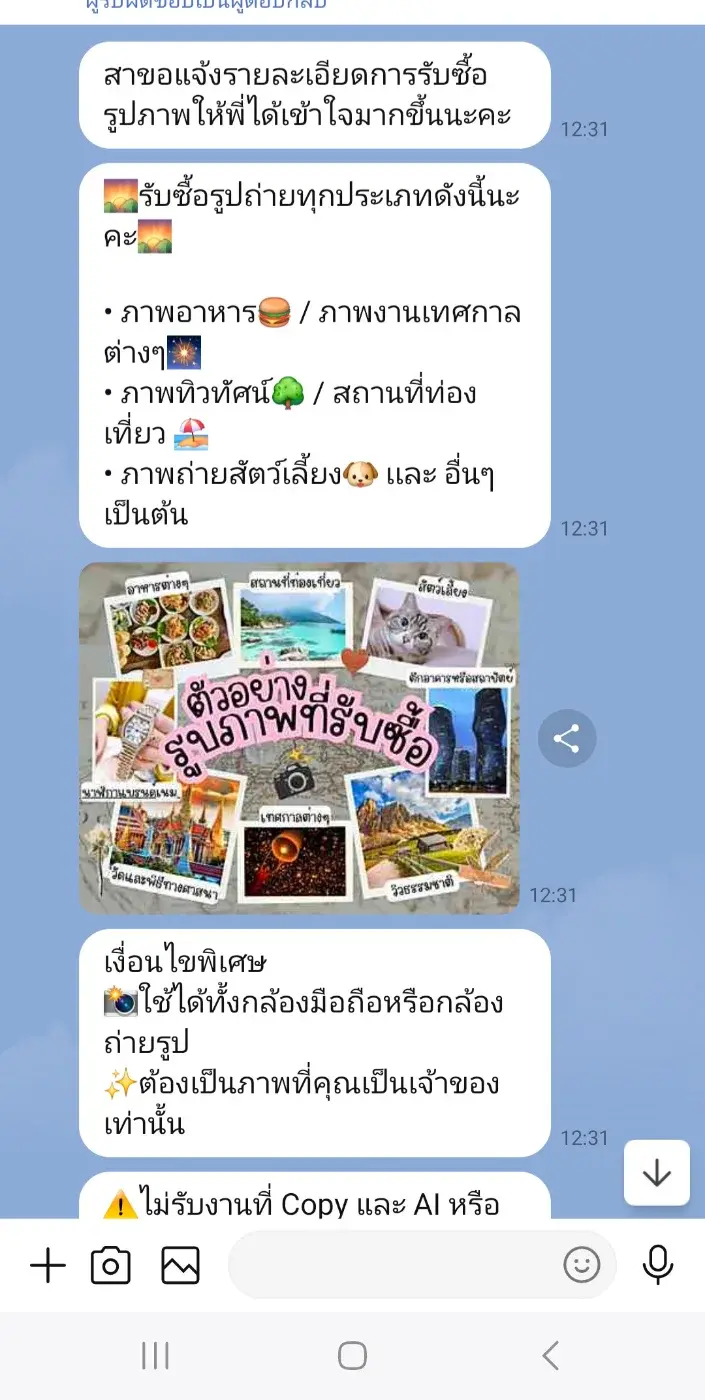Image resolution: width=705 pixels, height=1400 pixels.
Task: Open the photo gallery picker
Action: tap(180, 1266)
